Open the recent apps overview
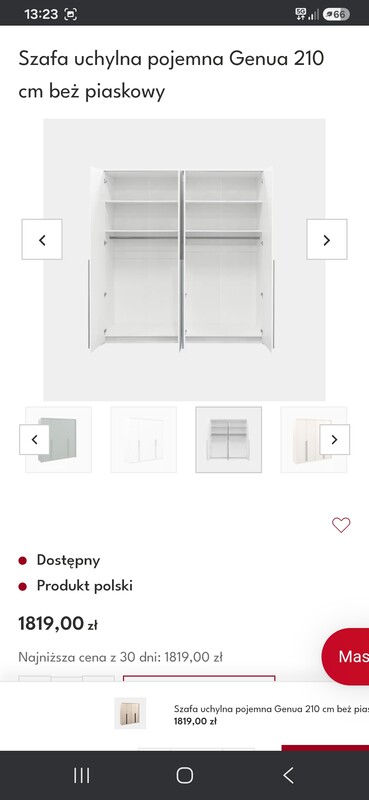The width and height of the screenshot is (369, 800). pos(82,776)
